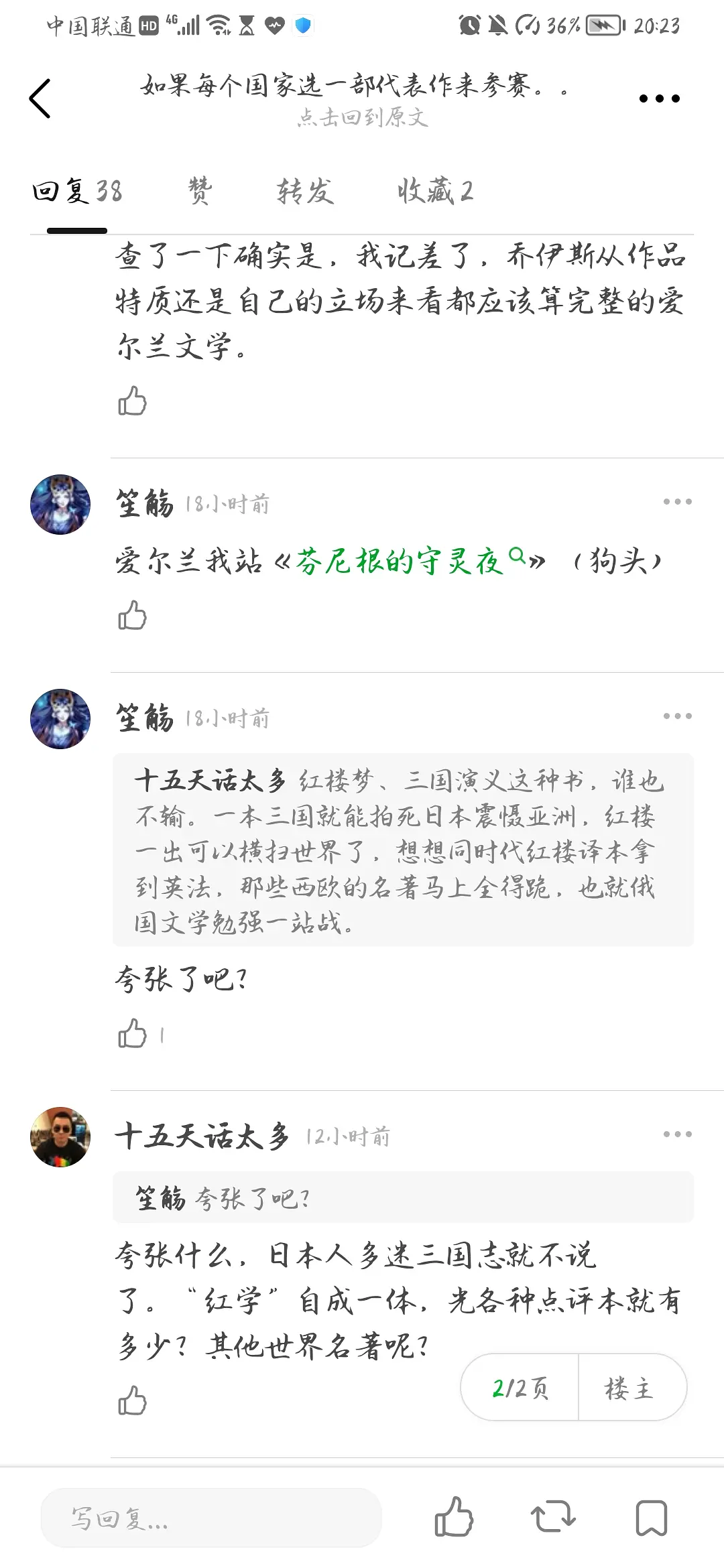This screenshot has width=724, height=1568.
Task: Like the reply about 乔伊斯 and 爱尔兰文学
Action: point(132,401)
